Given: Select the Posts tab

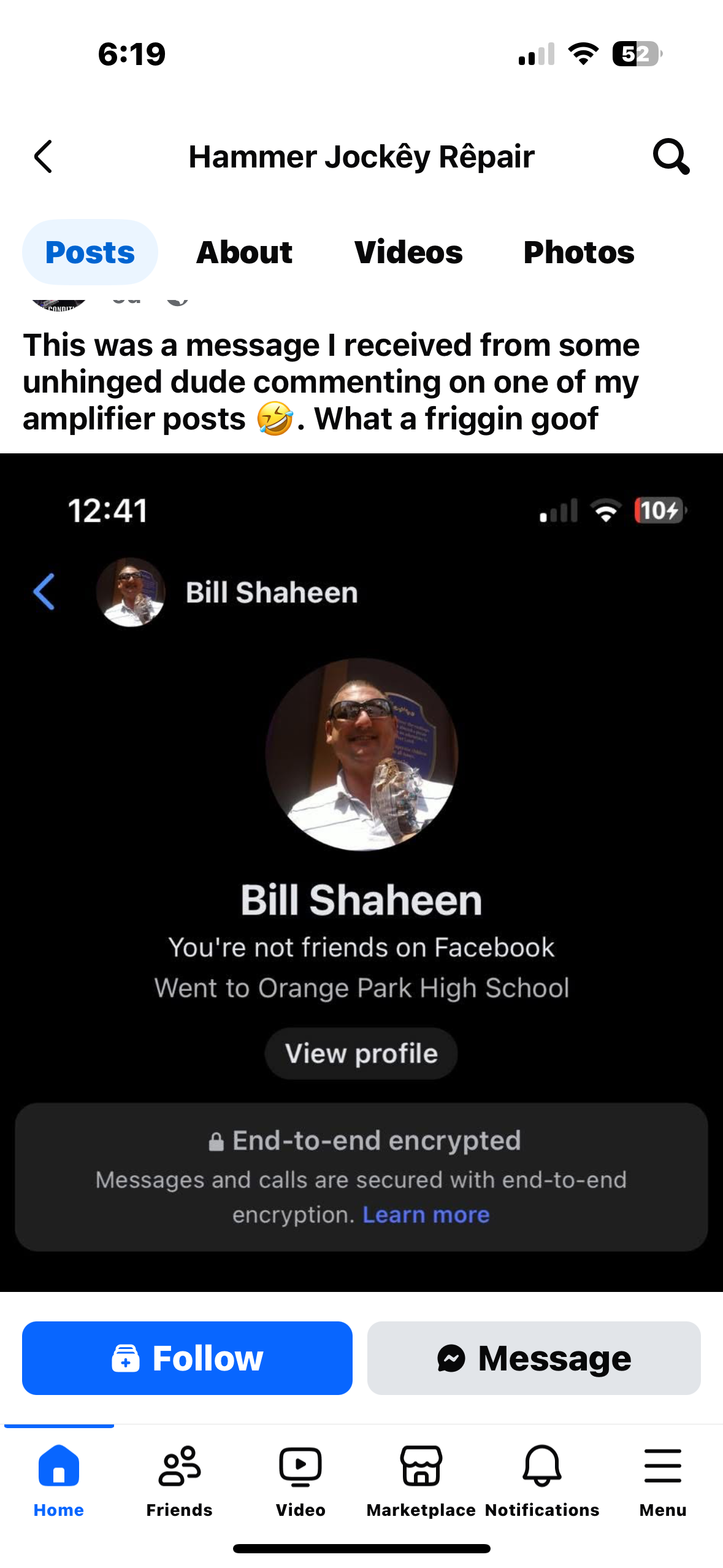Looking at the screenshot, I should coord(90,252).
